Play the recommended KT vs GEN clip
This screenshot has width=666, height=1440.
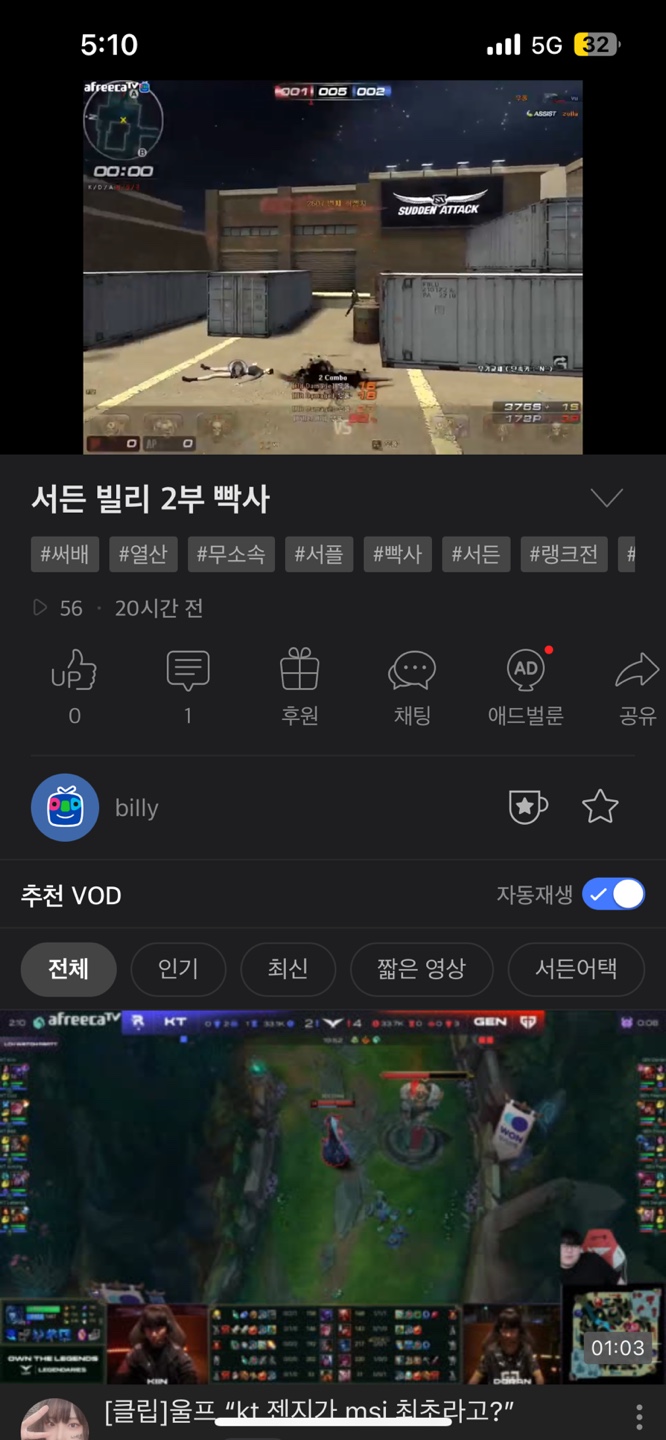click(333, 1195)
